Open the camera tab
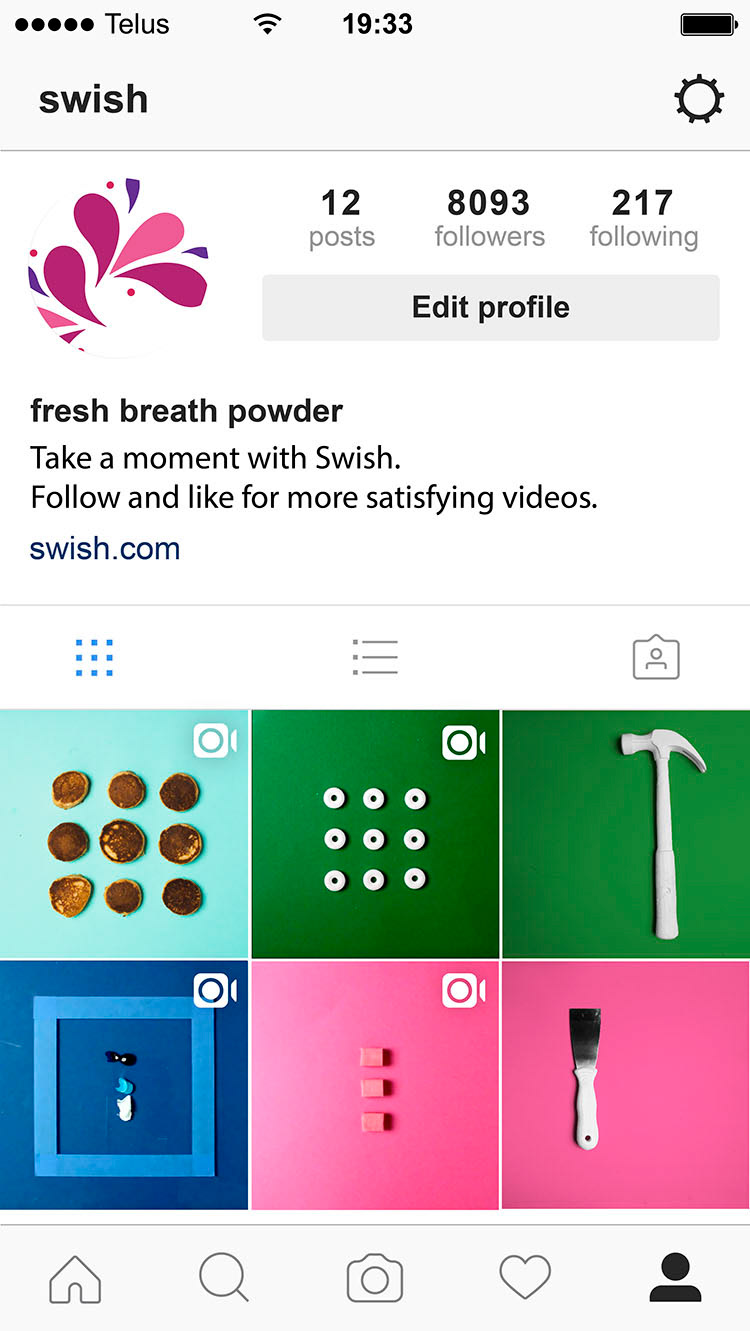 pos(375,1279)
